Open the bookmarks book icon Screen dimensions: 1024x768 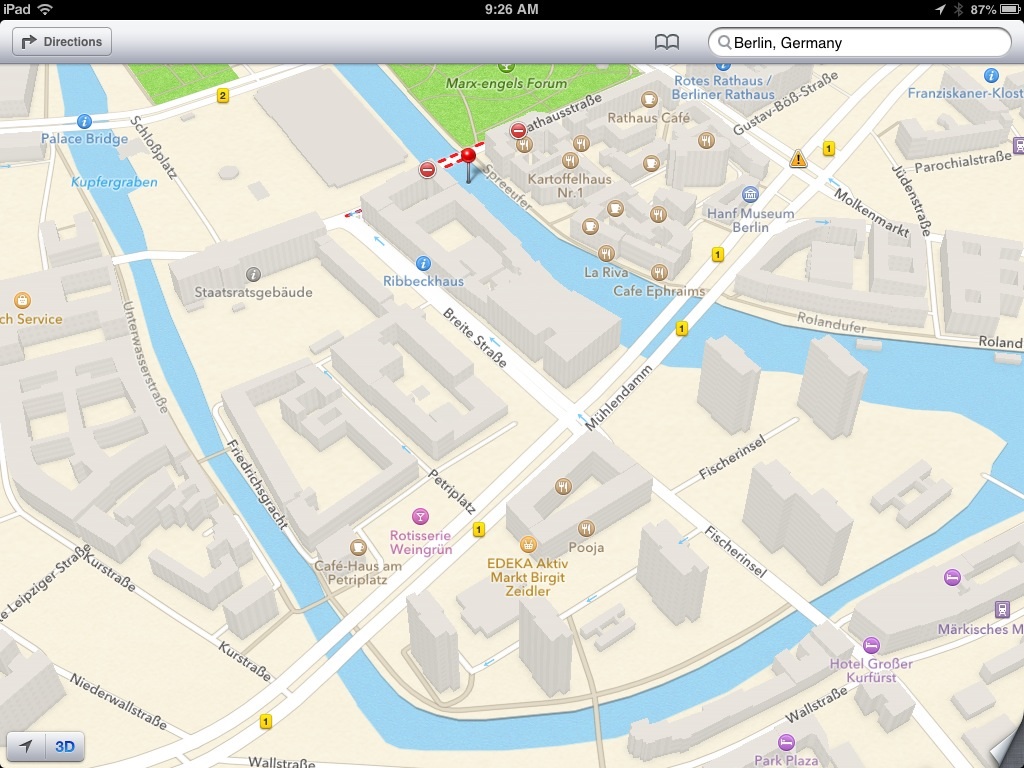667,42
